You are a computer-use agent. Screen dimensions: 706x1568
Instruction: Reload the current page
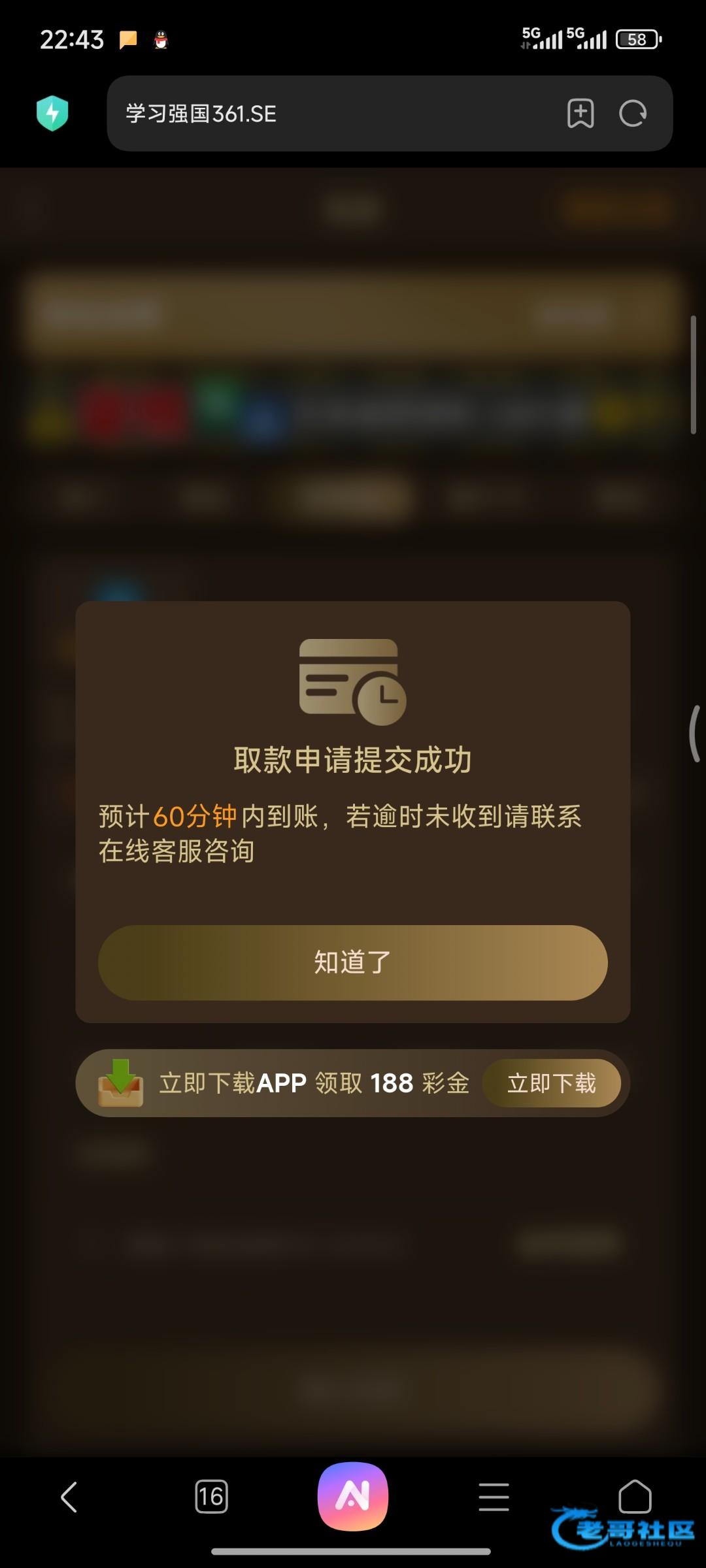(633, 114)
